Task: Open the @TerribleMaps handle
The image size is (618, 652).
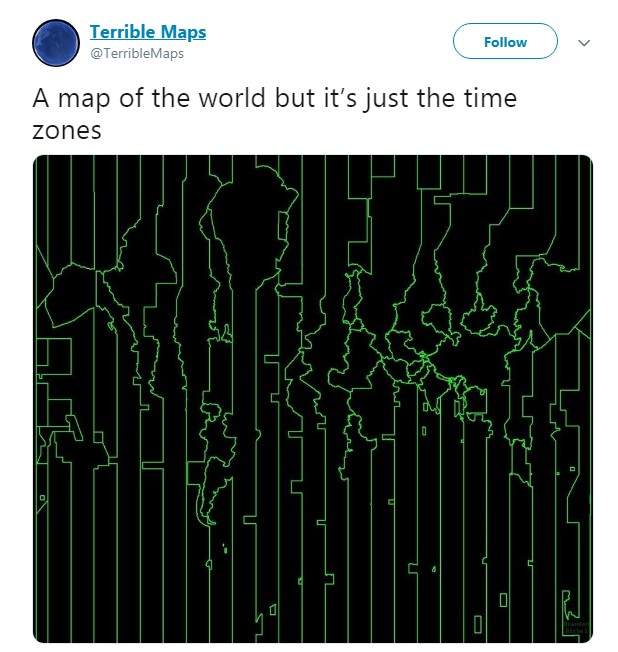Action: click(137, 54)
